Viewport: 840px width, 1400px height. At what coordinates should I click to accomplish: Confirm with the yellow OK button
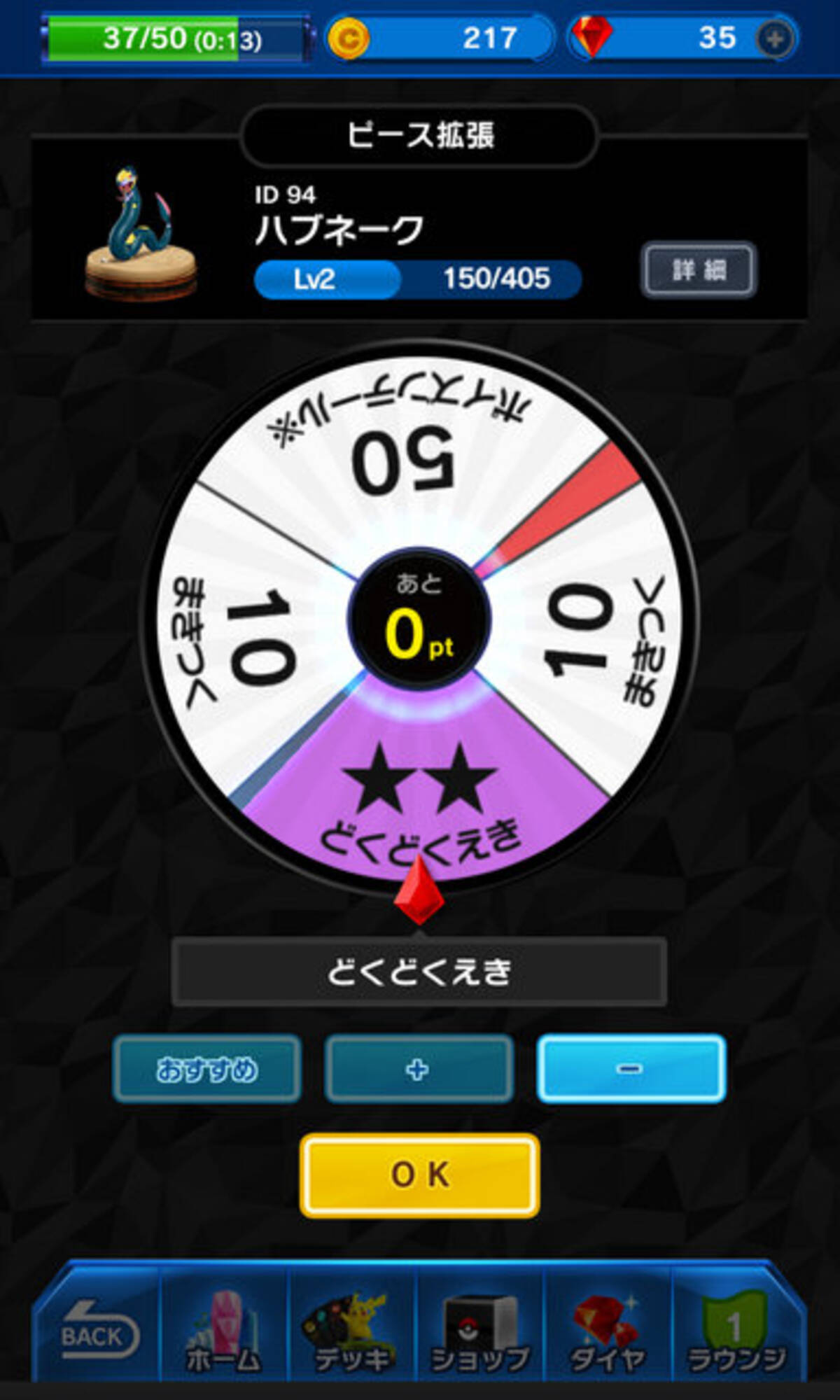coord(419,1175)
